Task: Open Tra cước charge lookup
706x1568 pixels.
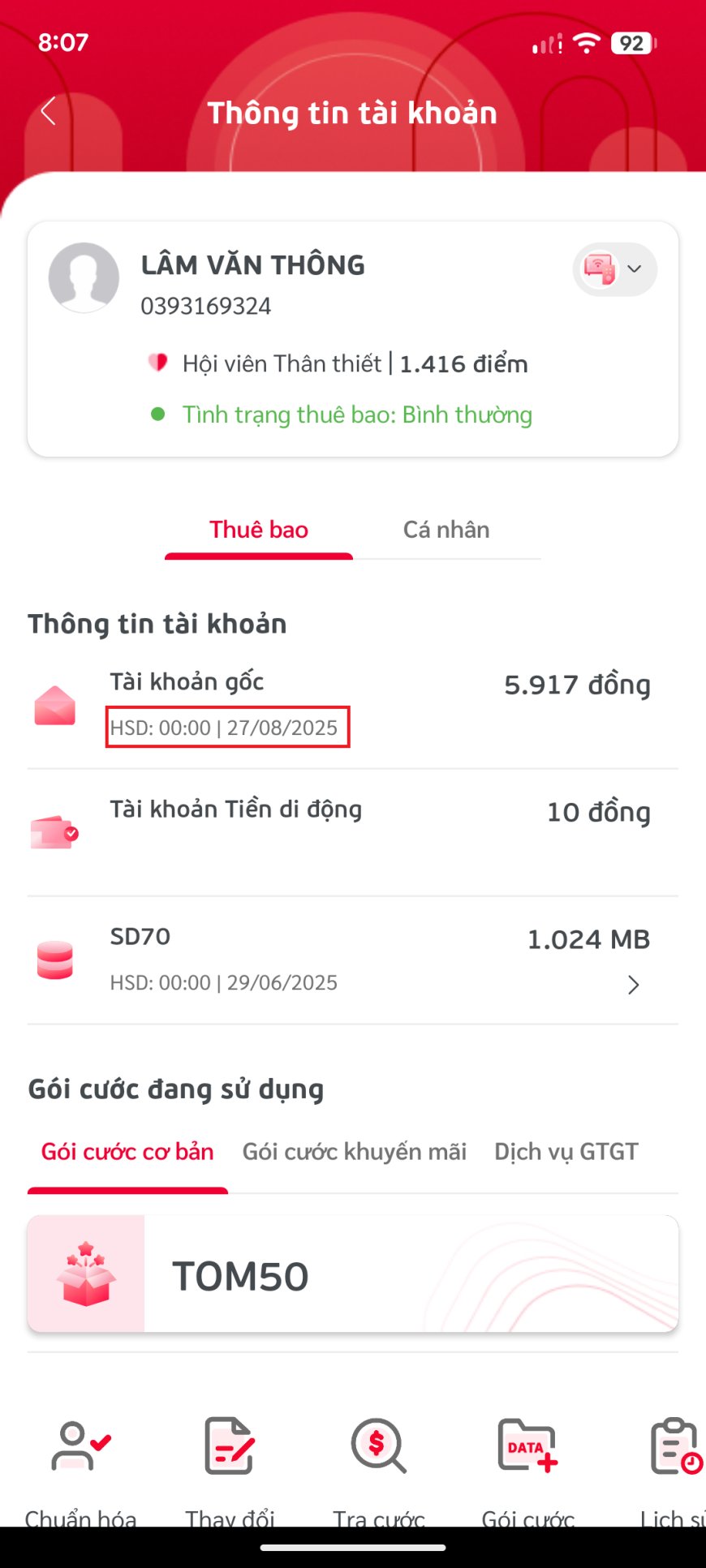Action: point(378,1470)
